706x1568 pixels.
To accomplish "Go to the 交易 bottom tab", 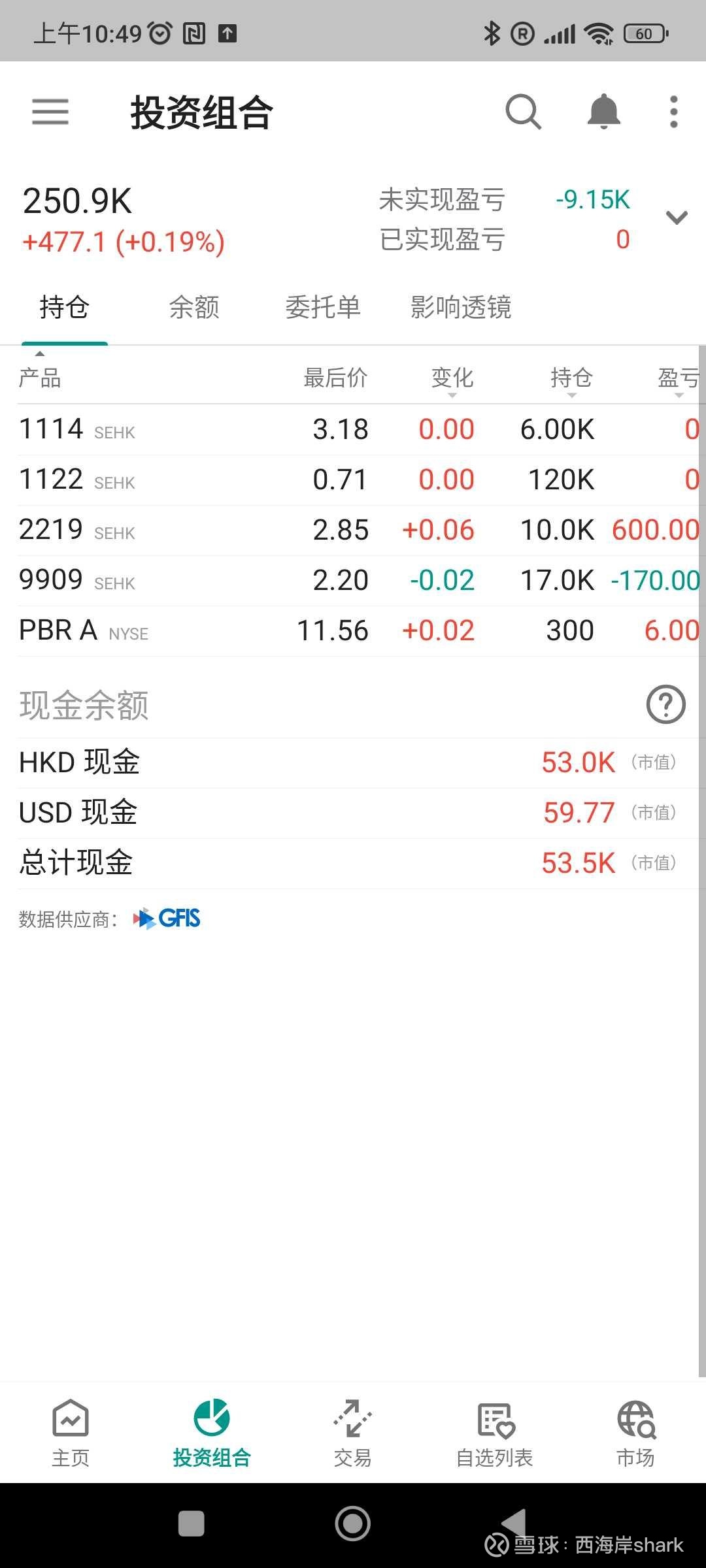I will point(353,1433).
